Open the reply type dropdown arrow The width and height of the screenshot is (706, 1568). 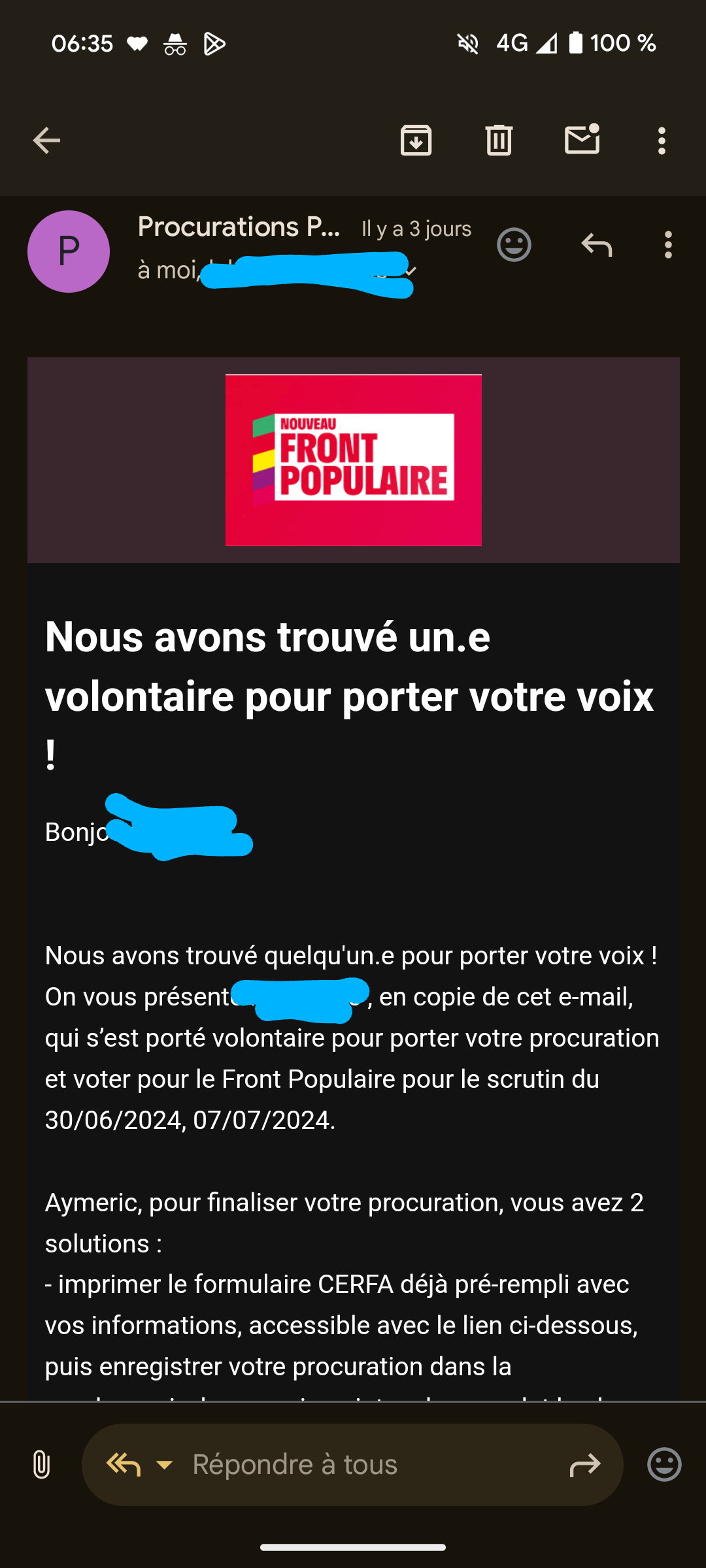[x=165, y=1465]
